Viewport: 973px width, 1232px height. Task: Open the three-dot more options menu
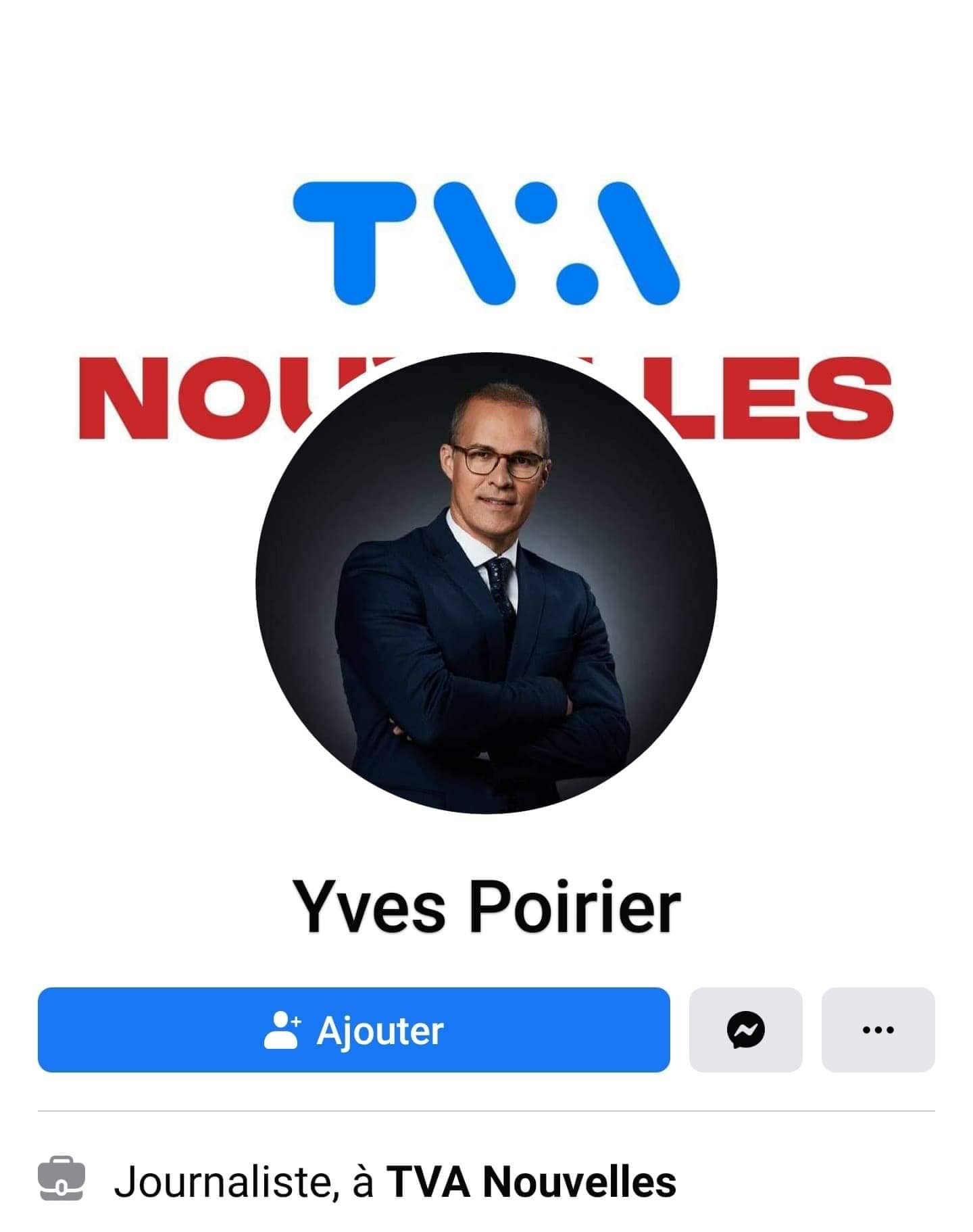[878, 1029]
